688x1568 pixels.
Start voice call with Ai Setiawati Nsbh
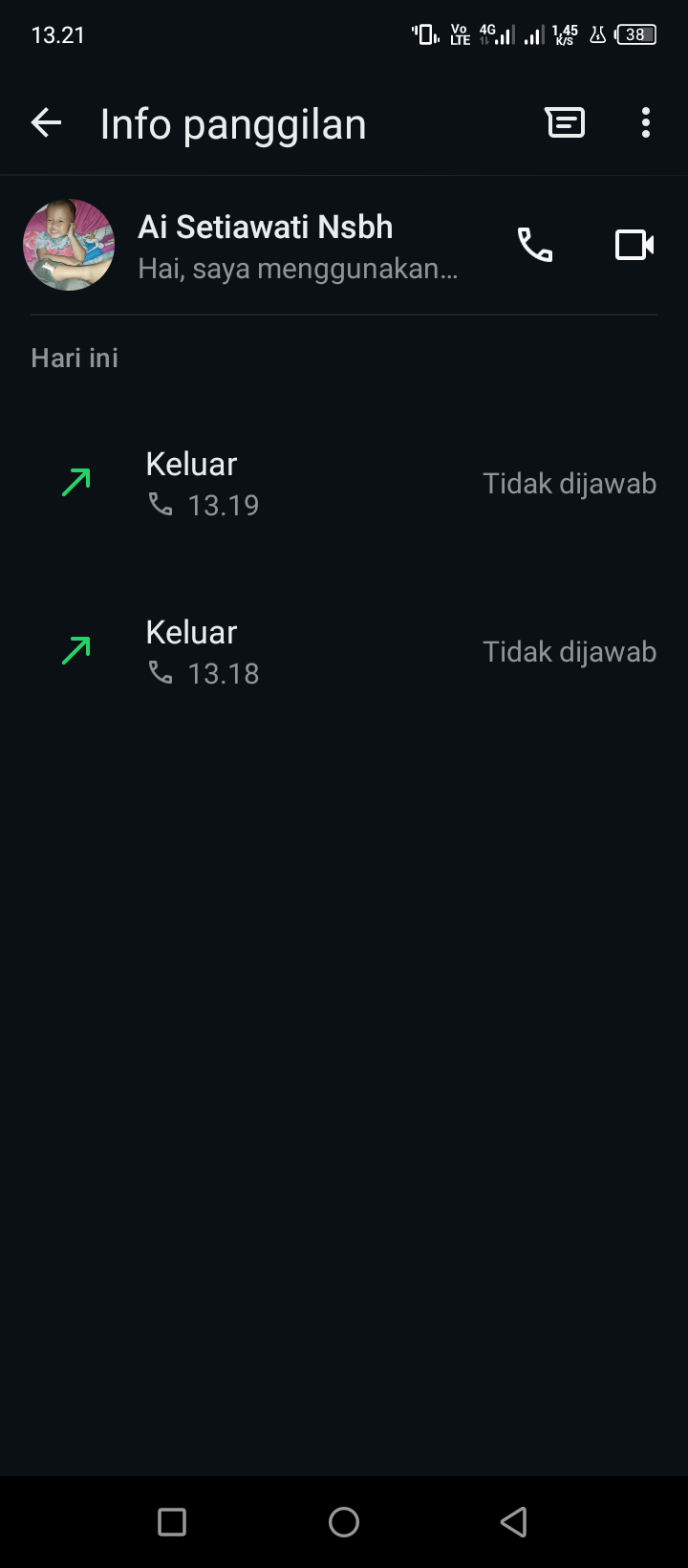coord(535,246)
